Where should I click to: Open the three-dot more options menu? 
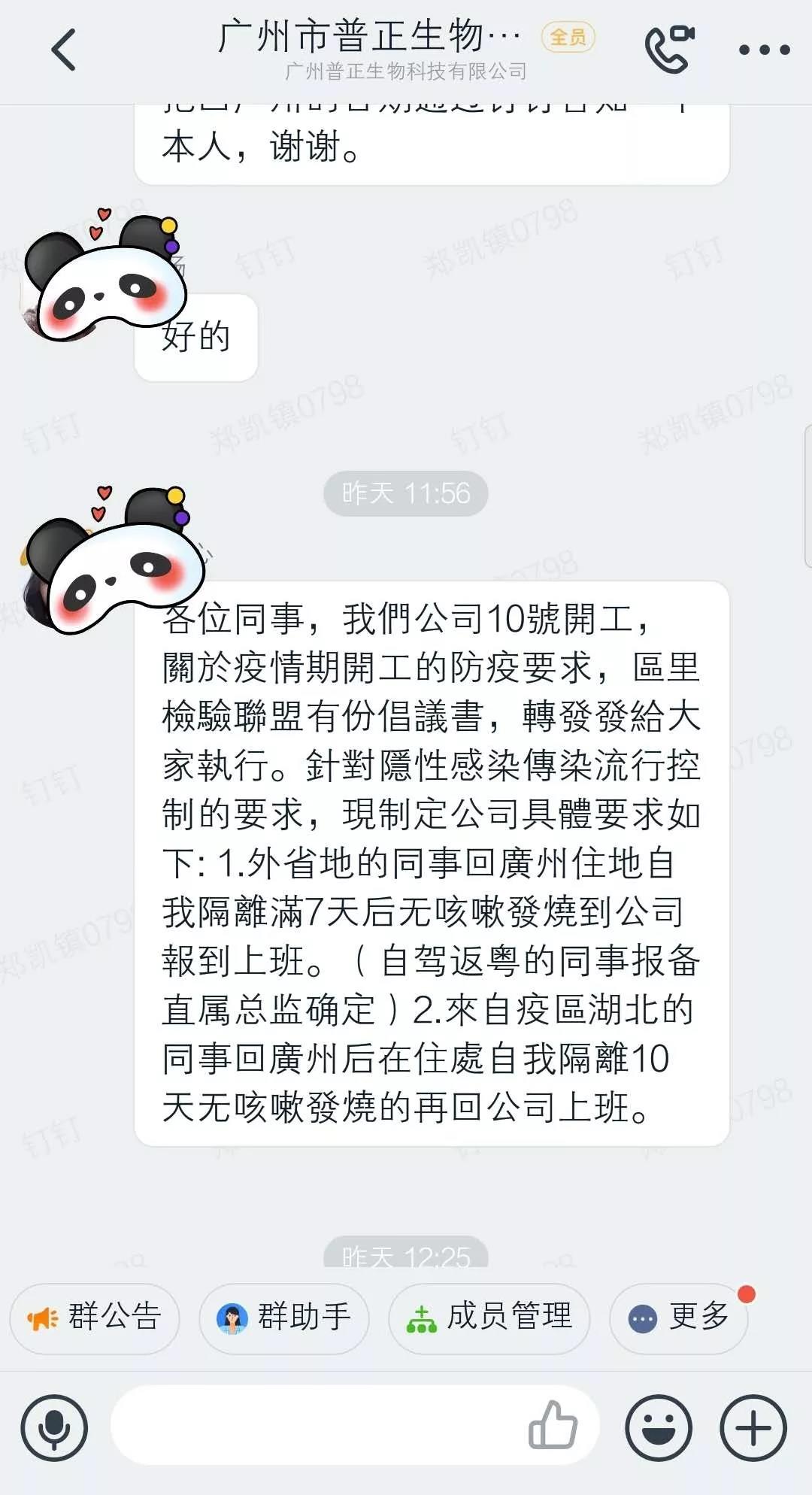pos(764,50)
